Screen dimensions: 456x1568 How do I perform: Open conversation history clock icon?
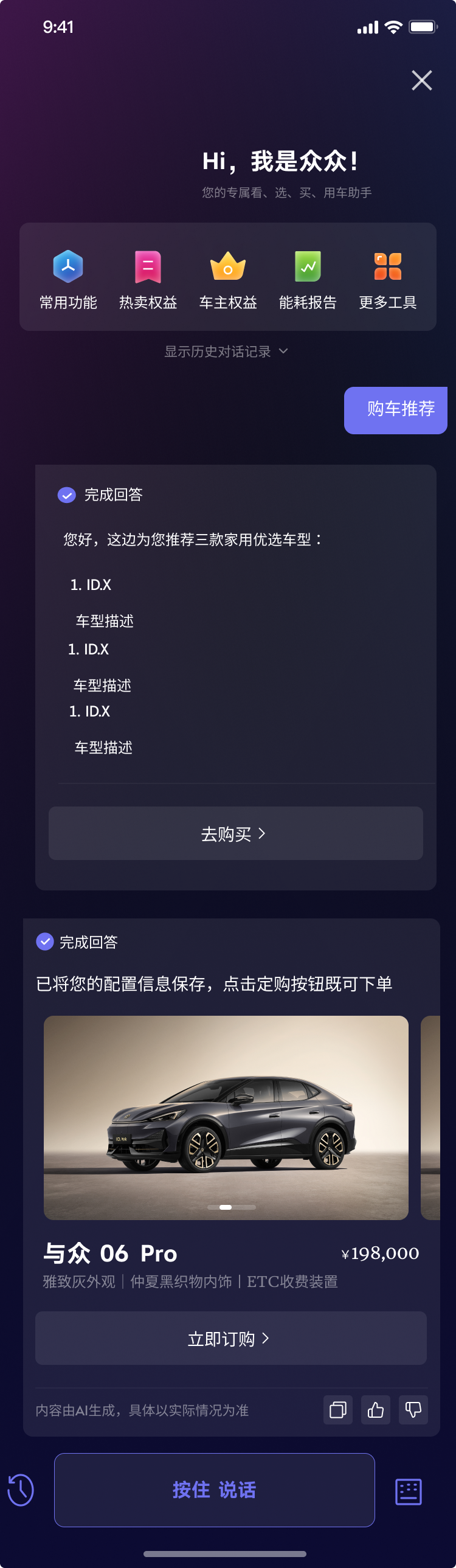pos(21,1490)
